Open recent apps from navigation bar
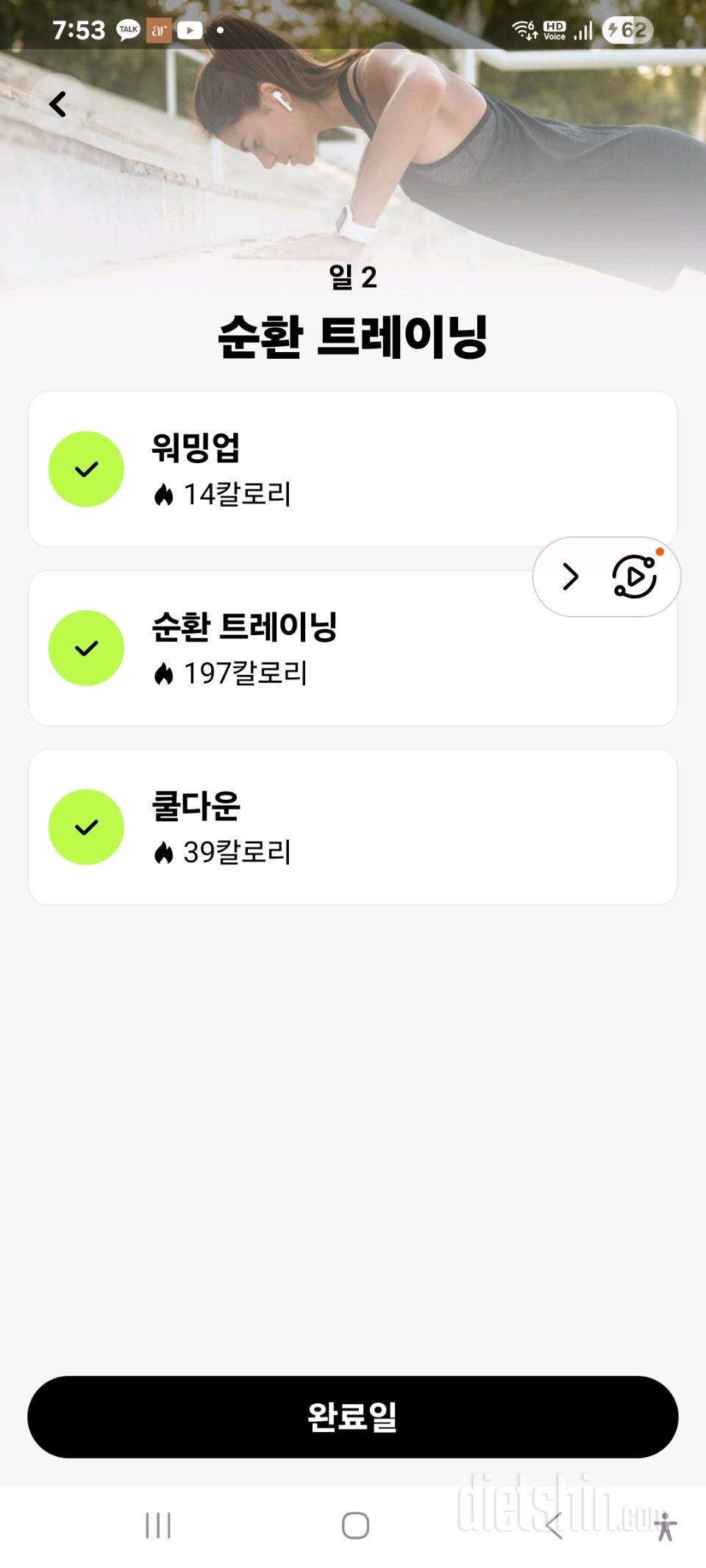The image size is (706, 1568). click(x=158, y=1525)
